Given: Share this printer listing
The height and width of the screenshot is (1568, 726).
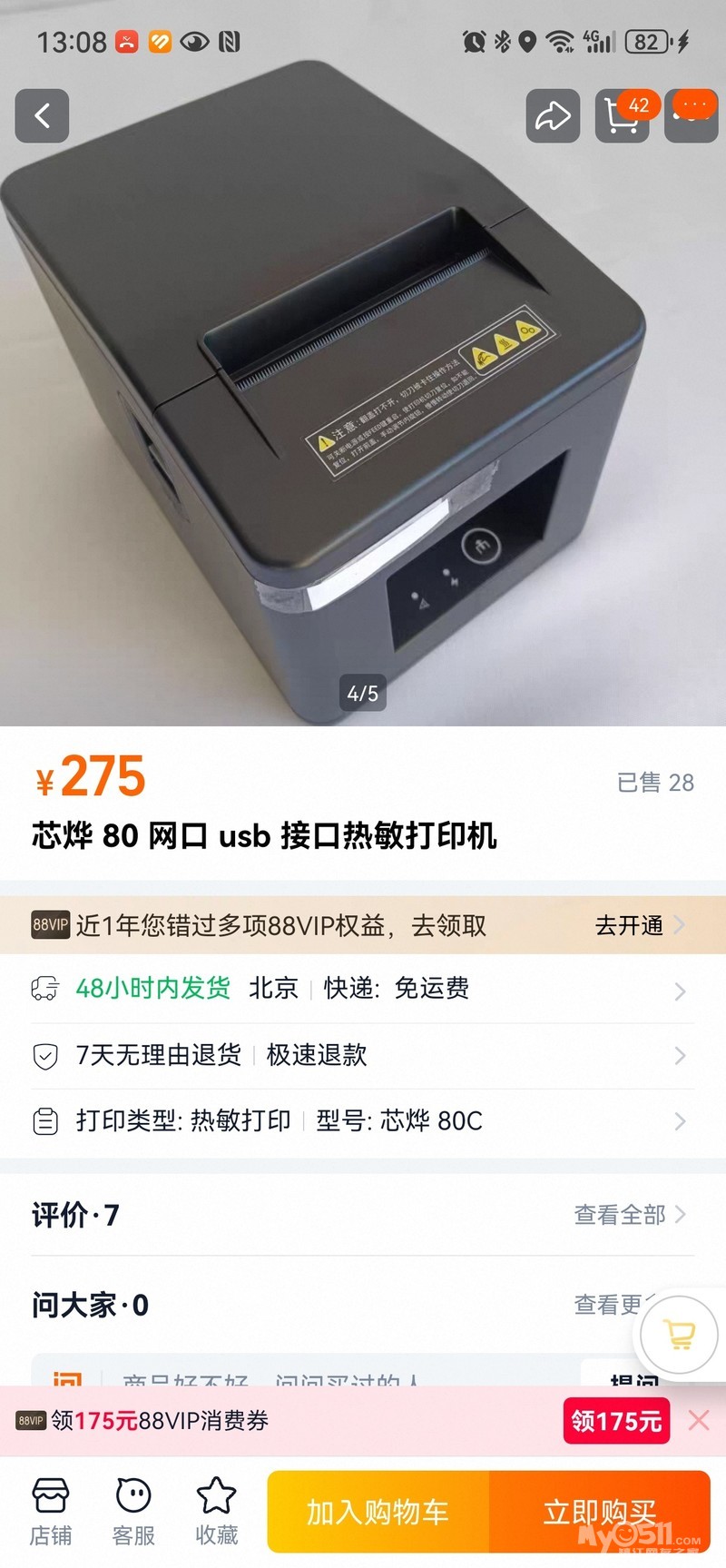Looking at the screenshot, I should click(x=553, y=116).
